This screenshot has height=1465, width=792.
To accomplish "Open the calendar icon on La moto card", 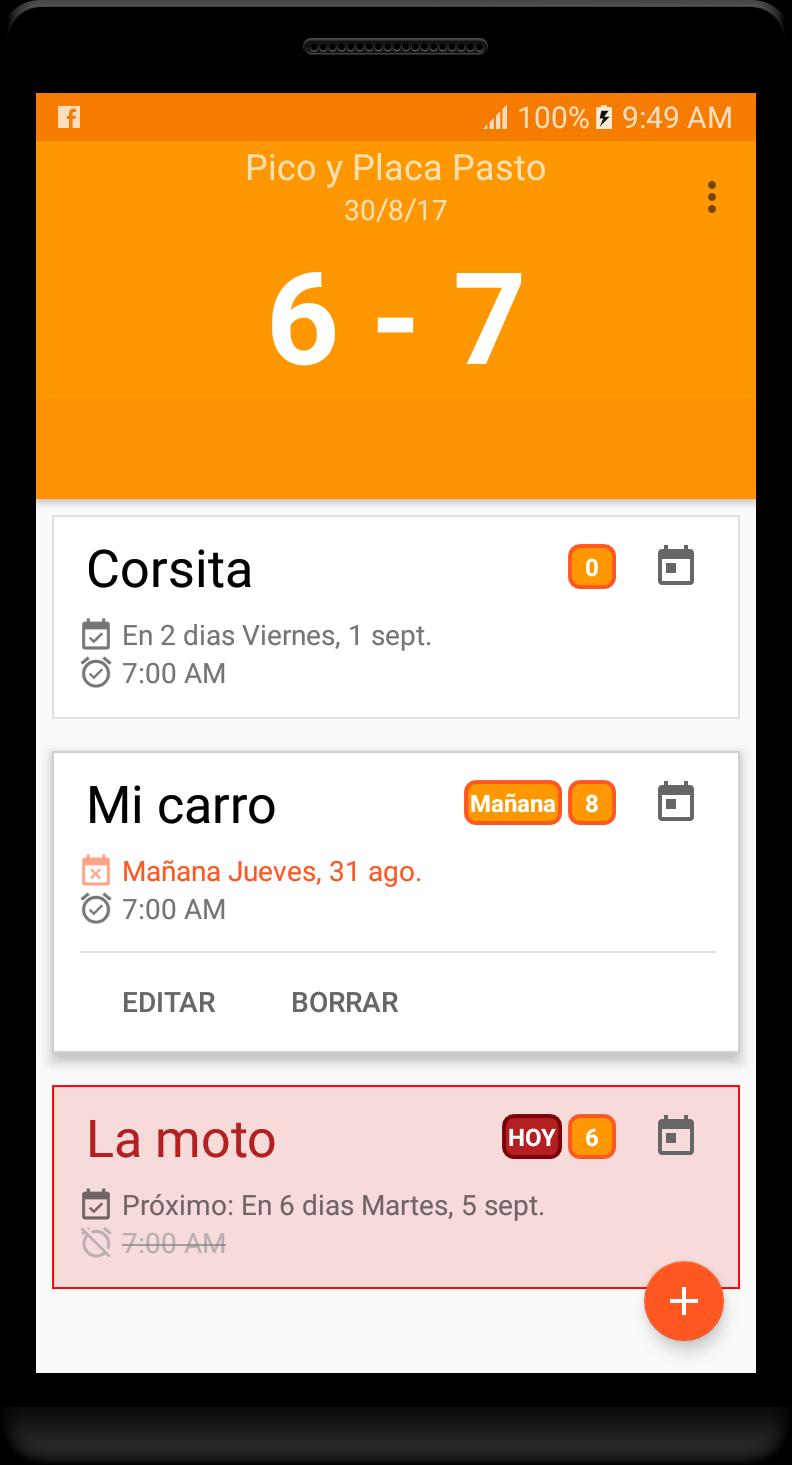I will 676,1137.
